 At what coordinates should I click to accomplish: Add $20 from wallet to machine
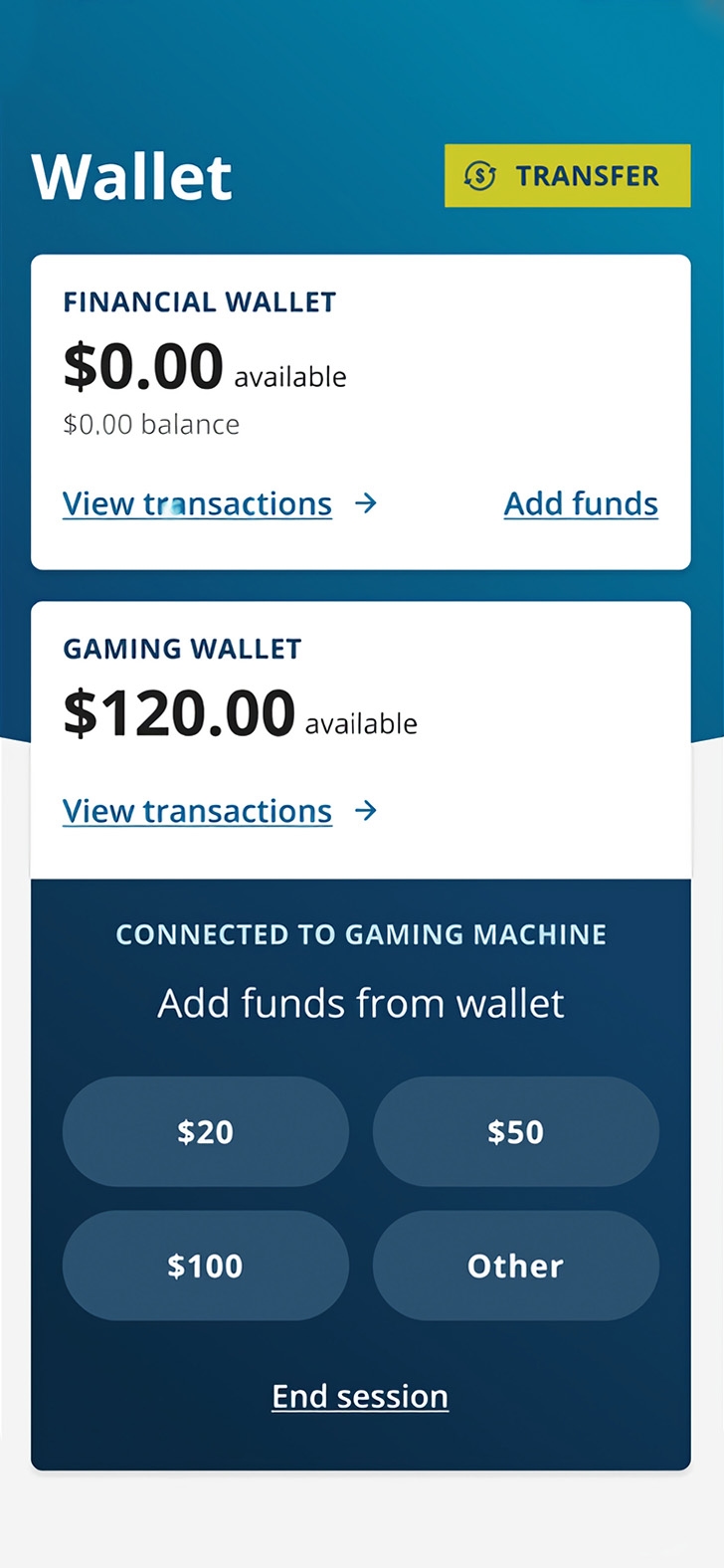[x=206, y=1131]
